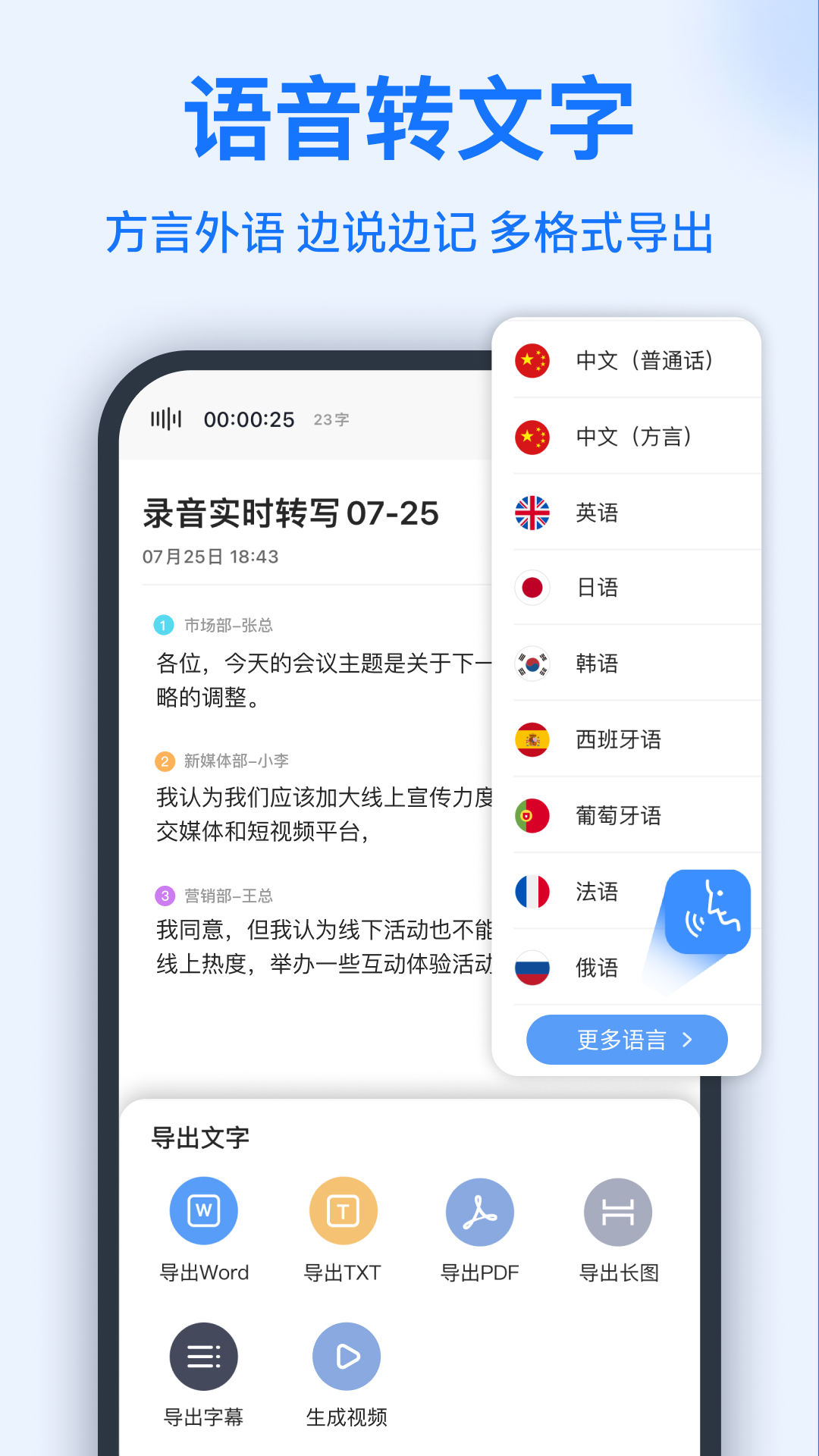Viewport: 819px width, 1456px height.
Task: Select the 导出Word export icon
Action: (x=203, y=1212)
